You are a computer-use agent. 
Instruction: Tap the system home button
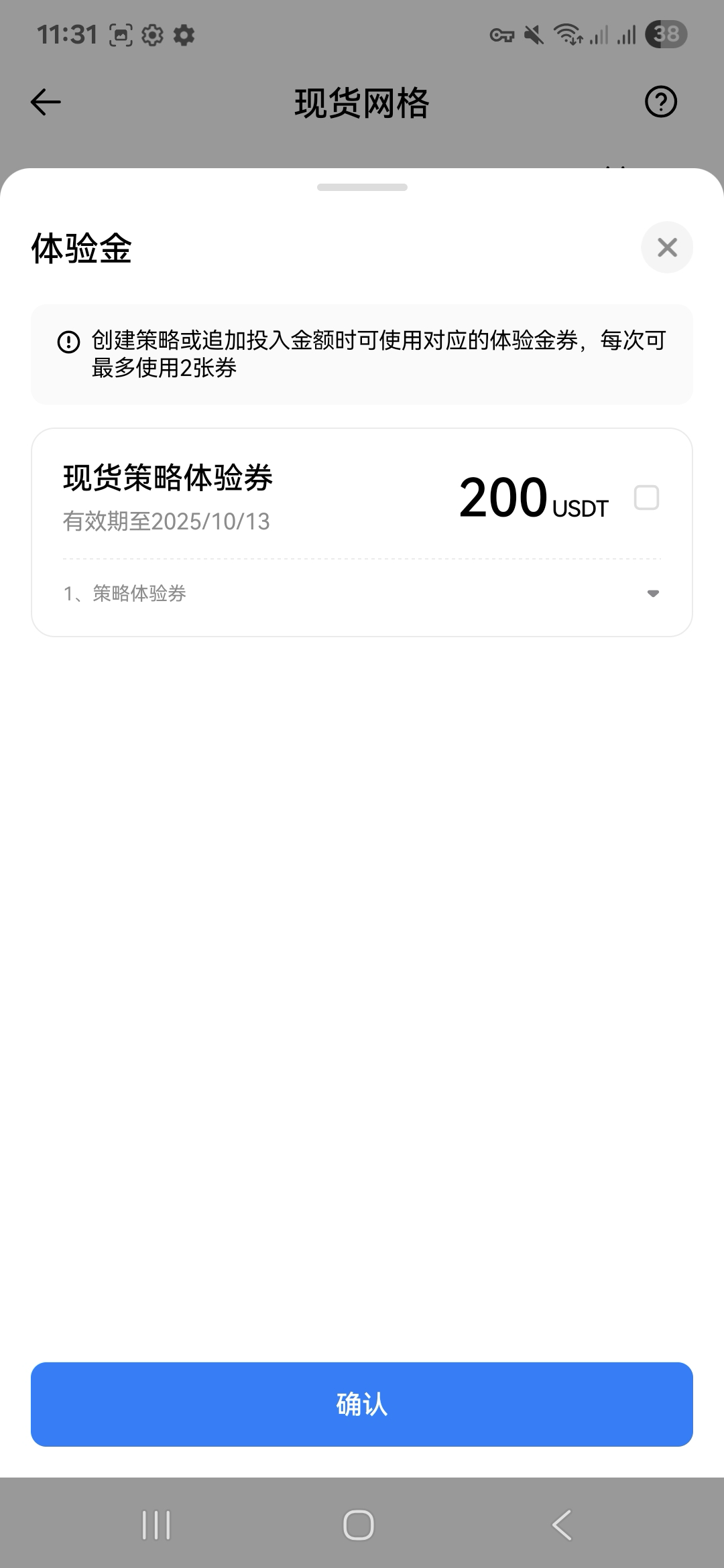click(359, 1525)
